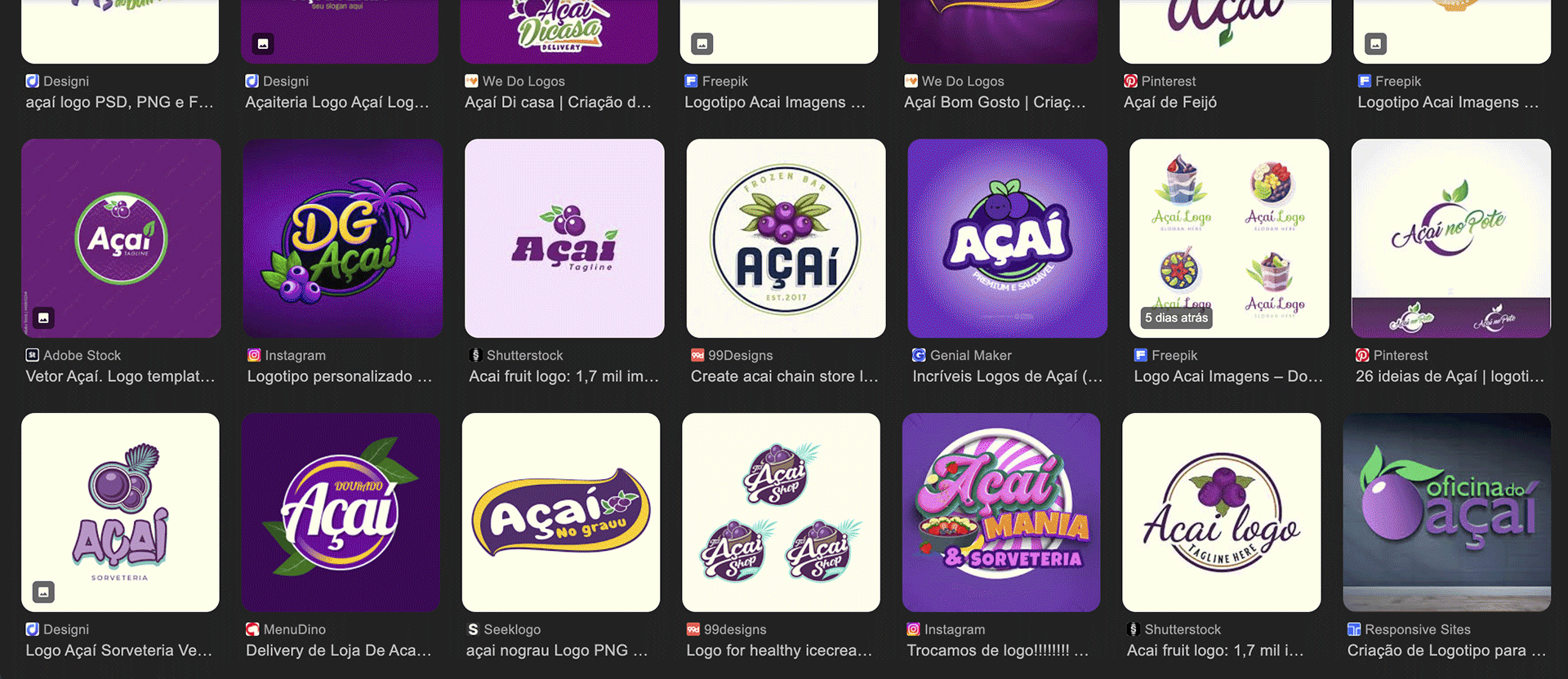The width and height of the screenshot is (1568, 679).
Task: Open the 99Designs frozen bar açaí logo
Action: coord(786,238)
